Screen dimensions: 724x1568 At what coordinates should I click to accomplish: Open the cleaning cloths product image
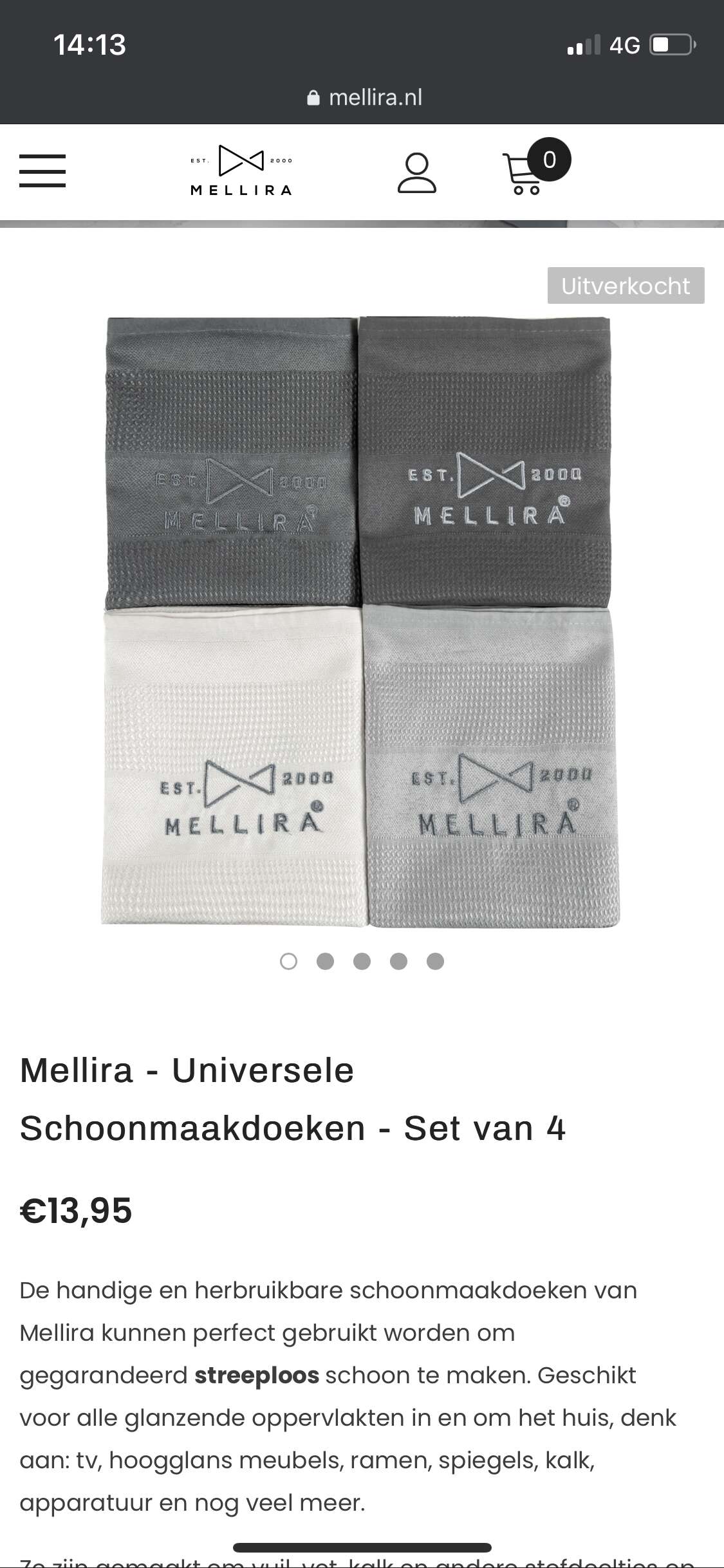click(360, 621)
